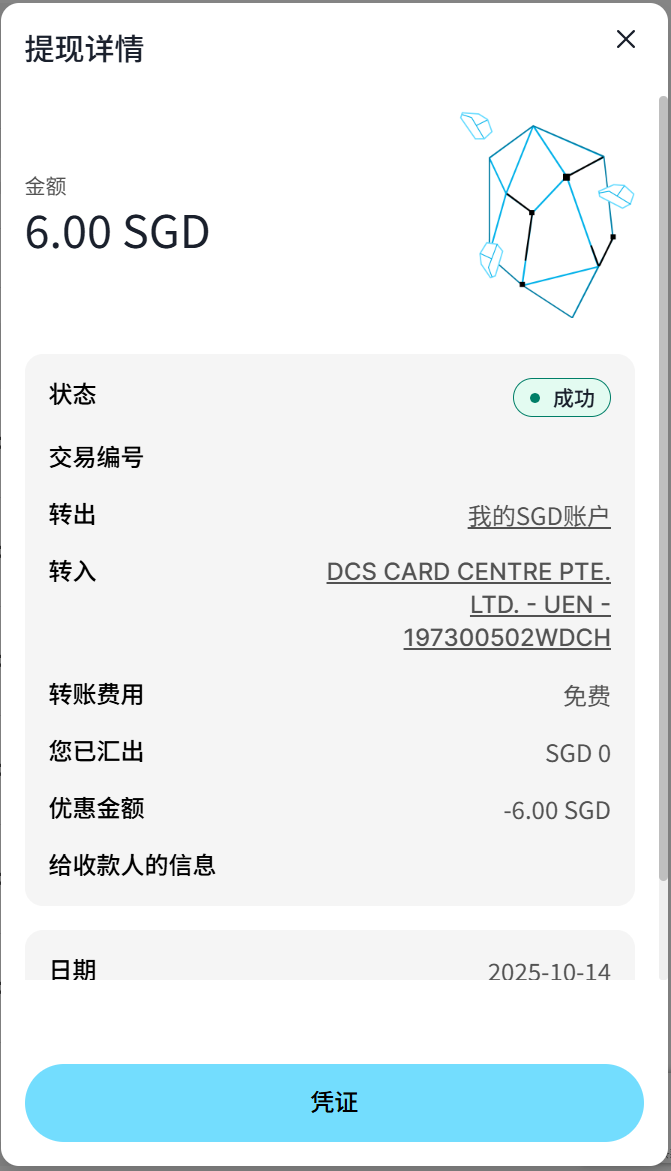671x1171 pixels.
Task: Open the 我的SGD账户 link
Action: [539, 517]
